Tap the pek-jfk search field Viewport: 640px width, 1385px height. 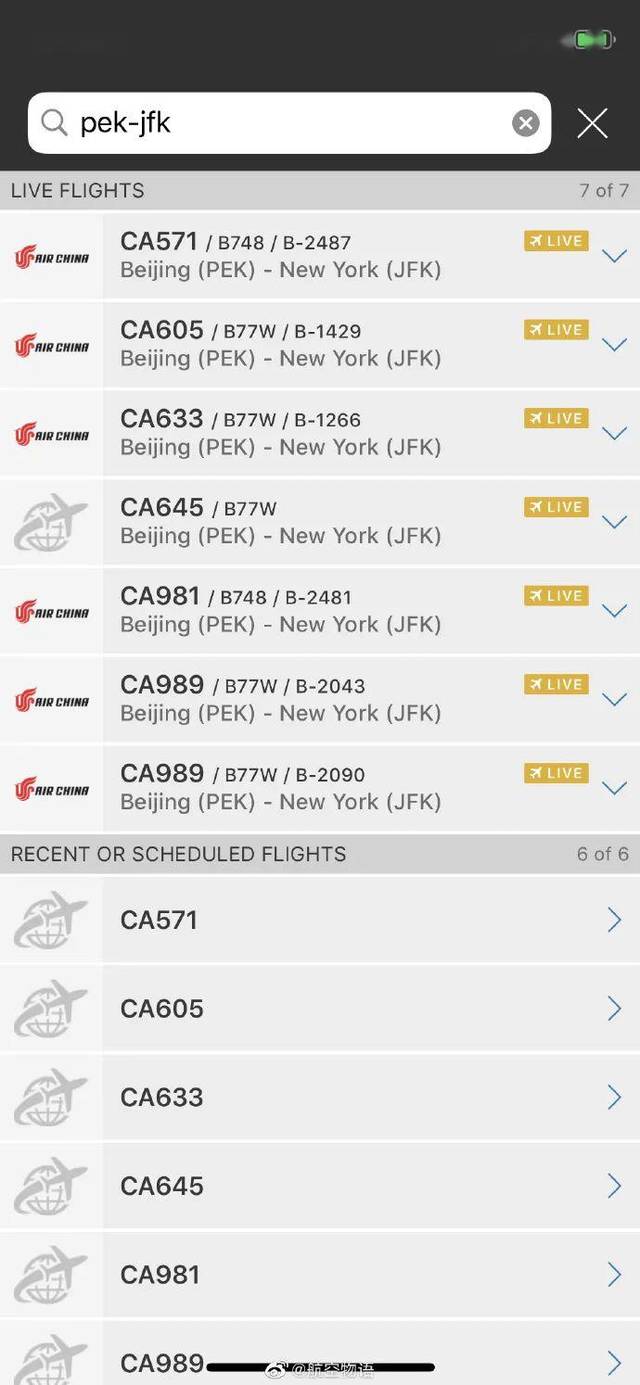click(290, 123)
